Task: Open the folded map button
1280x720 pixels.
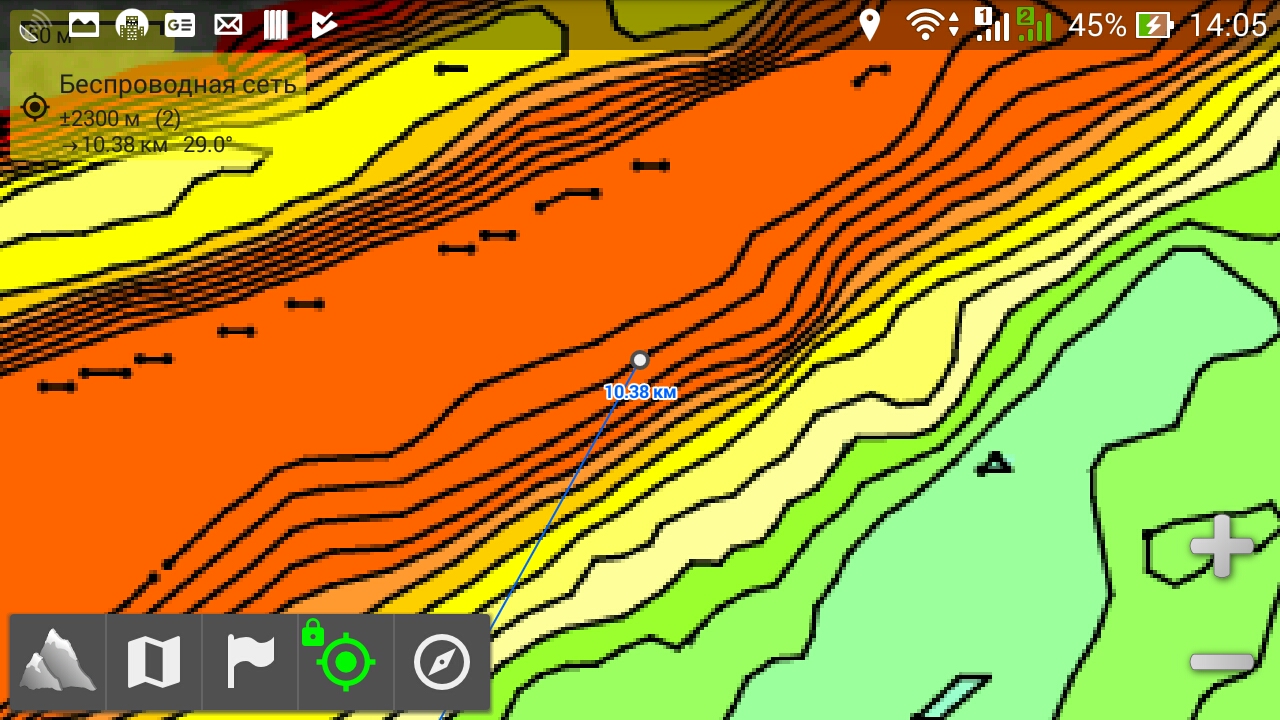Action: (154, 662)
